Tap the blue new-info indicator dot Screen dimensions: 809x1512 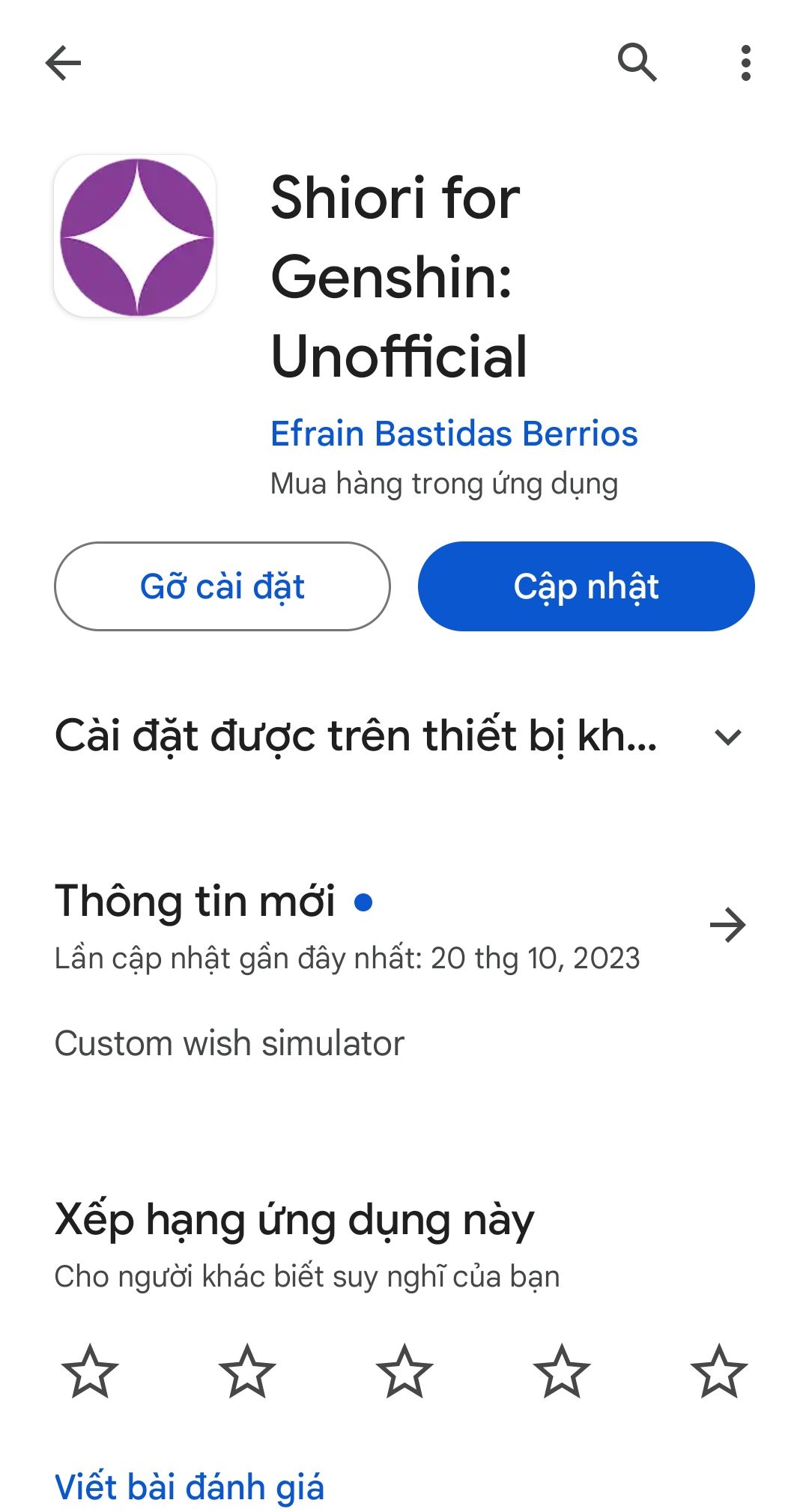point(365,904)
